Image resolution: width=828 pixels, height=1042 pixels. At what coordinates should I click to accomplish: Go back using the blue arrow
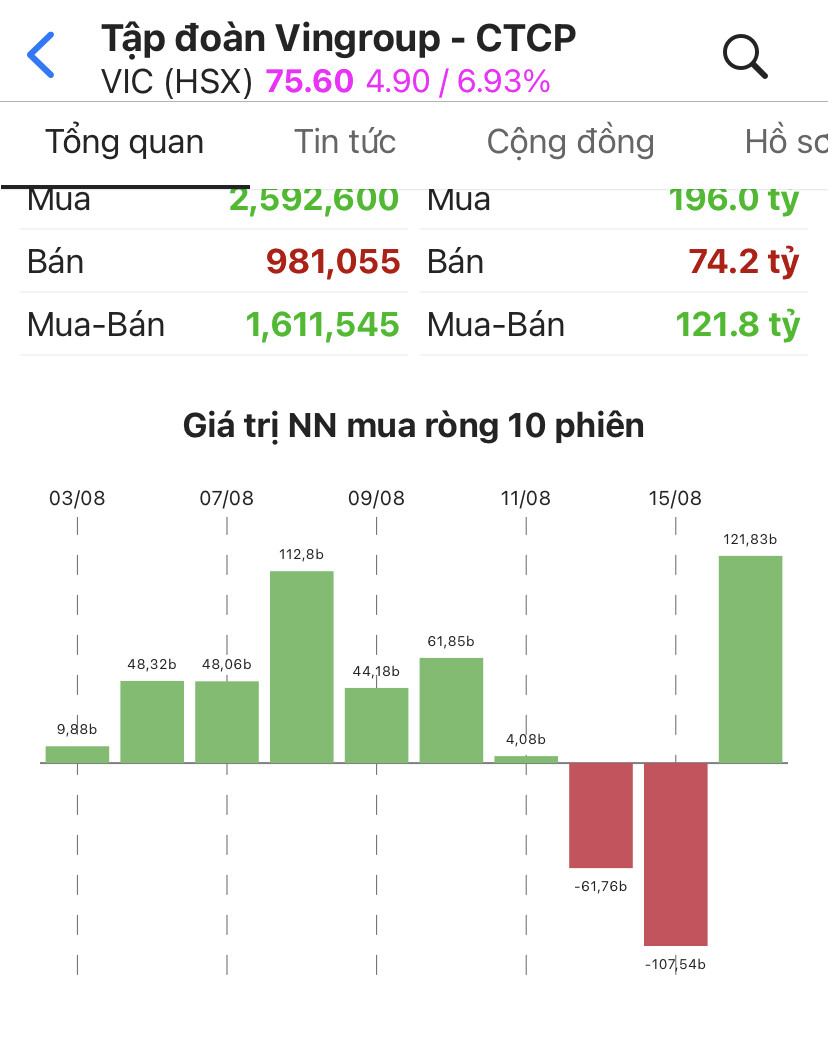coord(41,55)
